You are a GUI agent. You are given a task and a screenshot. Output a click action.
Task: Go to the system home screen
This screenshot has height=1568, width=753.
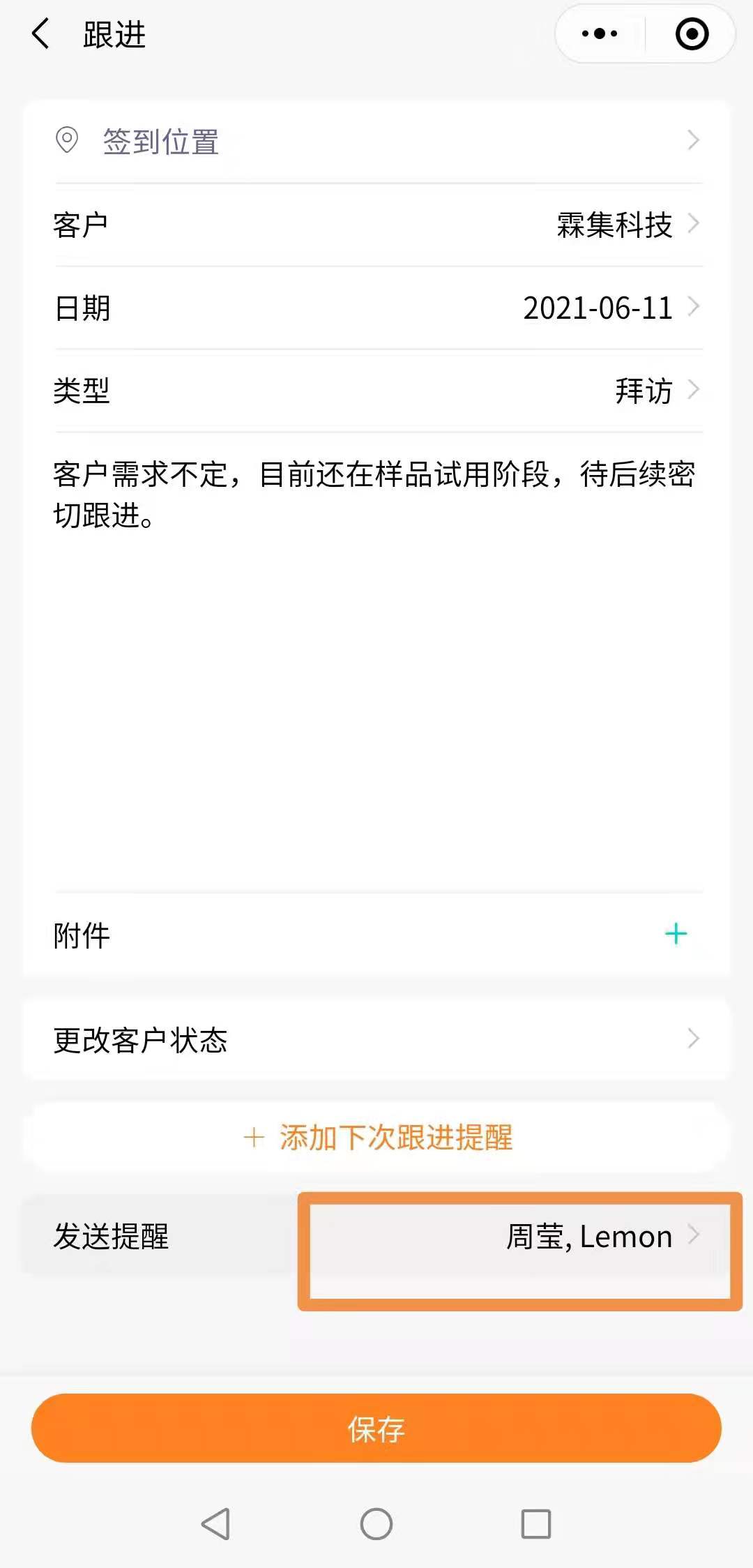coord(376,1524)
